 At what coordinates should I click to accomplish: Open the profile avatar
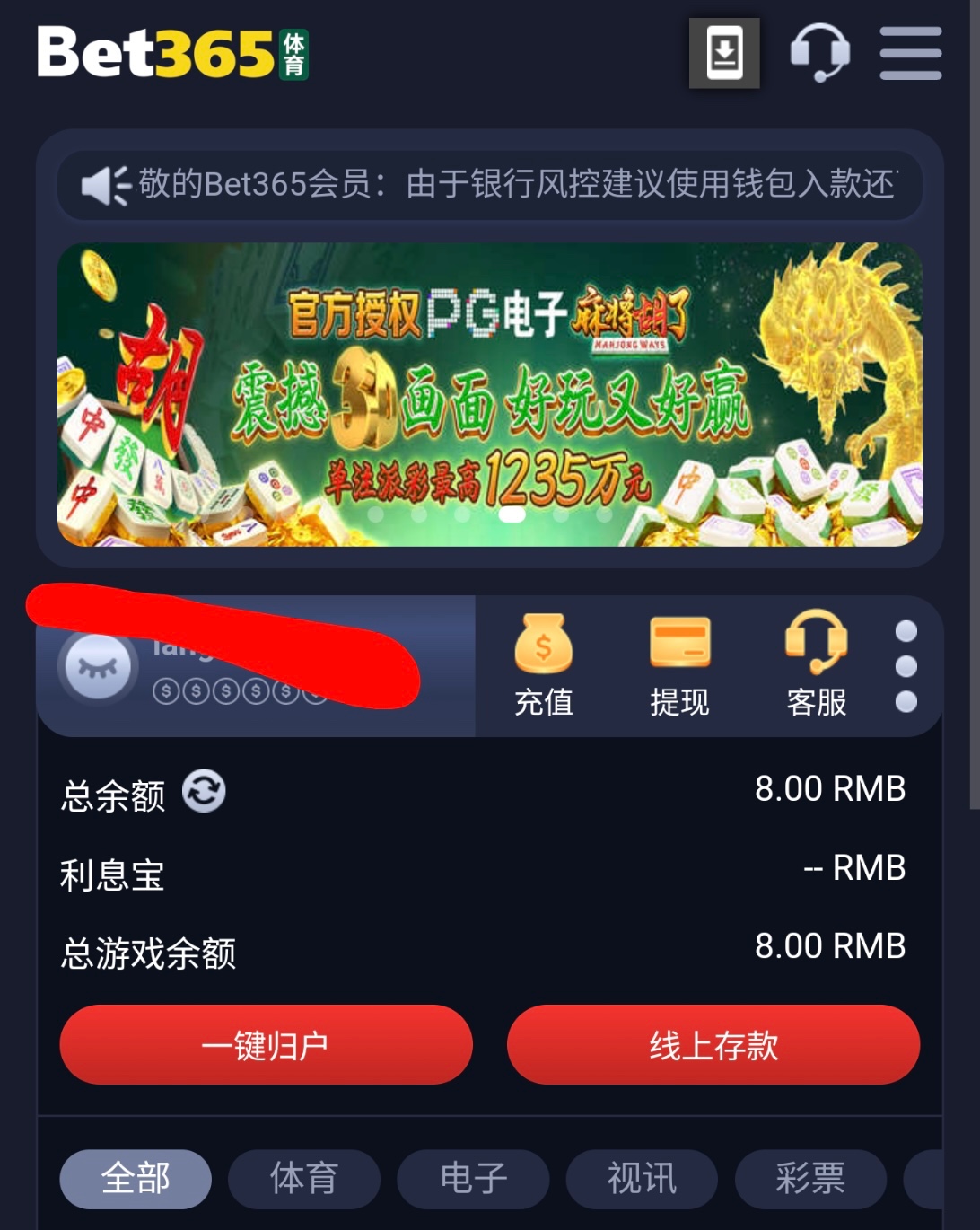click(x=98, y=667)
